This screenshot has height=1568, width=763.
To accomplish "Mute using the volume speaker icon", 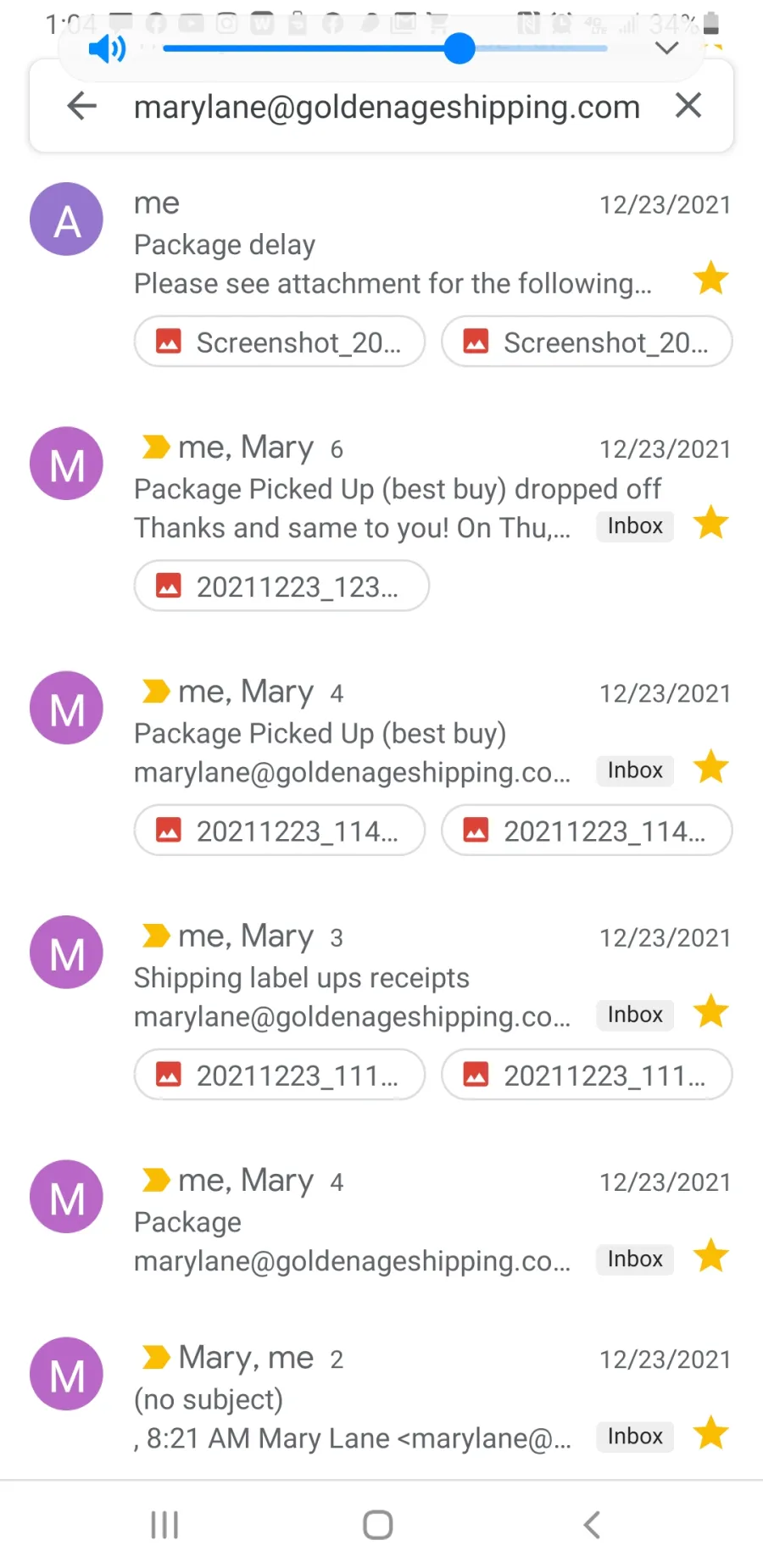I will (x=107, y=49).
